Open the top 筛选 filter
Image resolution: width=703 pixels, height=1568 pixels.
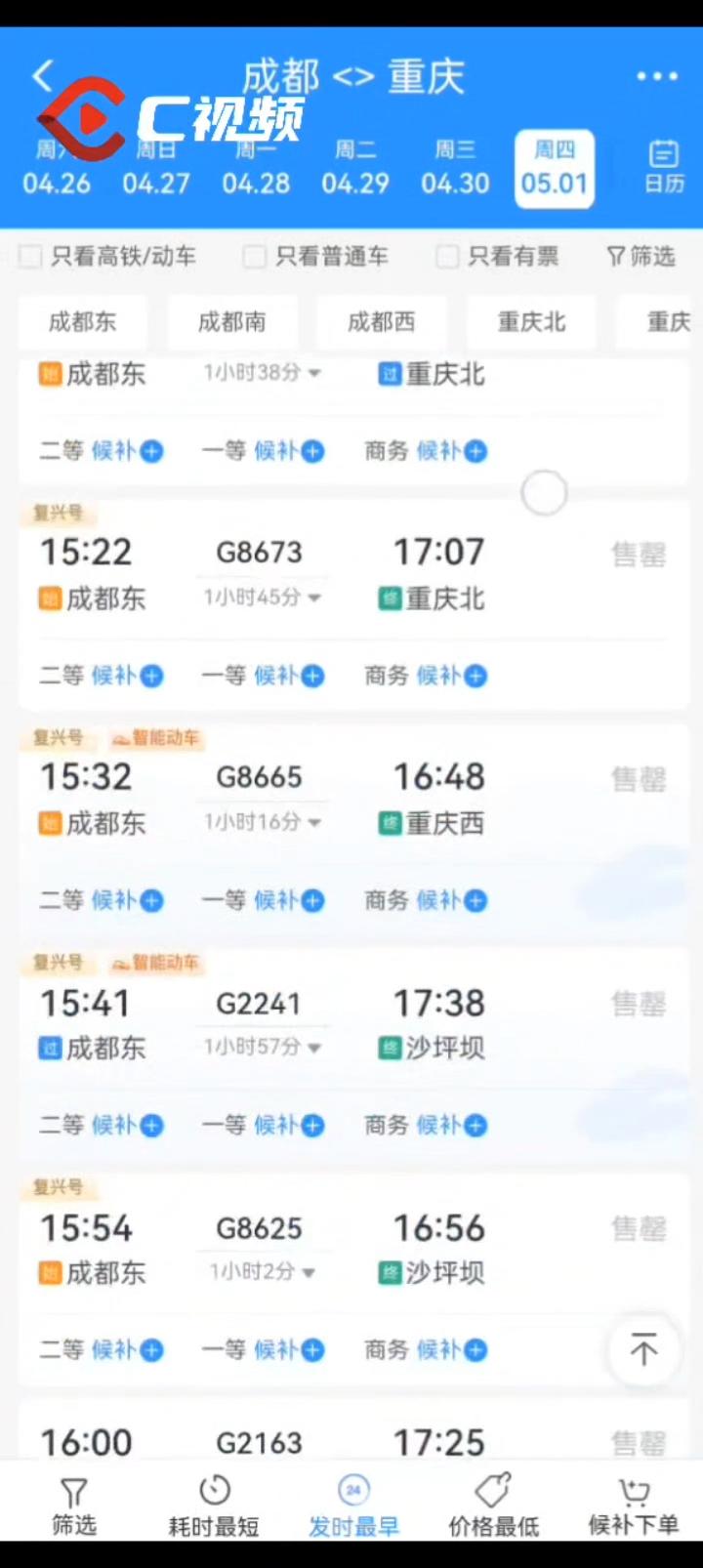click(x=641, y=257)
